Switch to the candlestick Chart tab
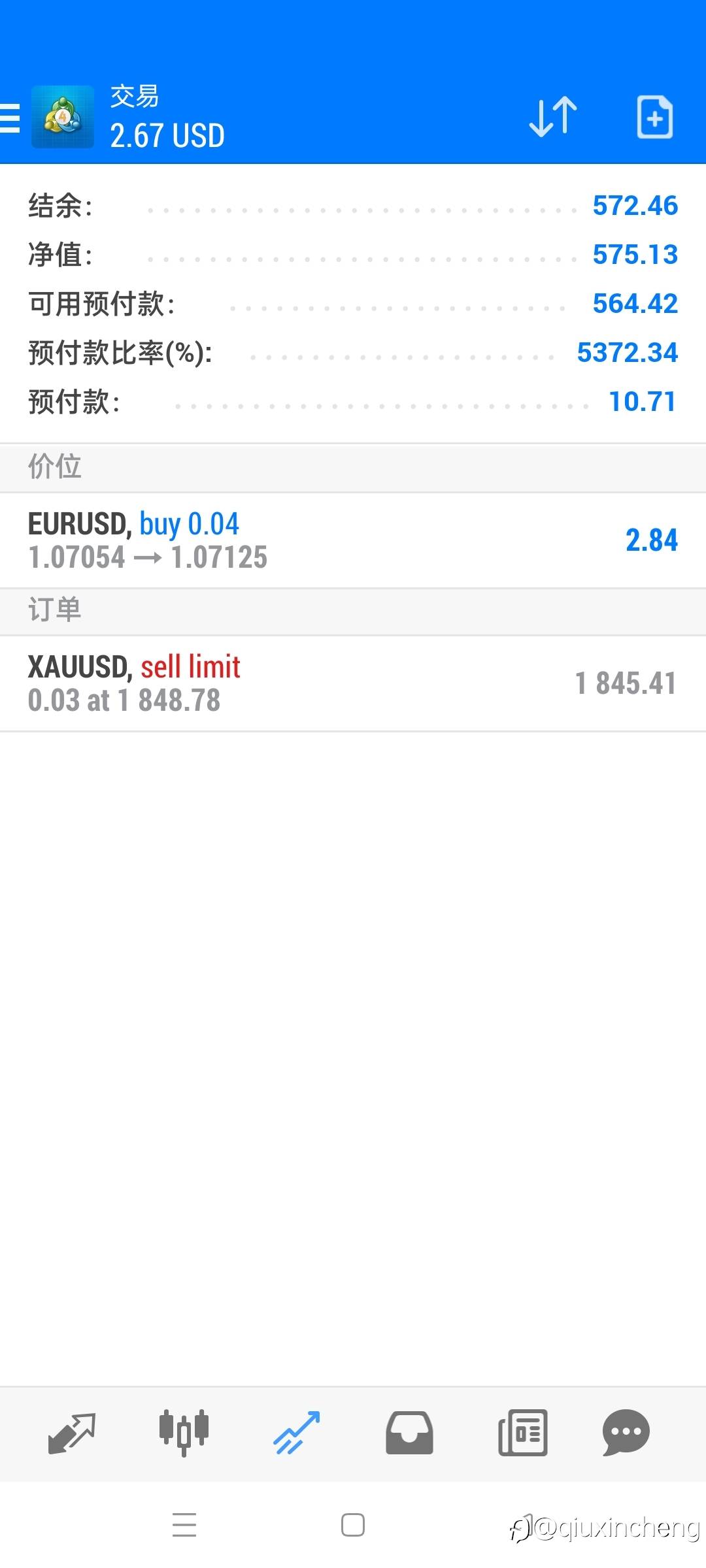Viewport: 706px width, 1568px height. pyautogui.click(x=184, y=1433)
